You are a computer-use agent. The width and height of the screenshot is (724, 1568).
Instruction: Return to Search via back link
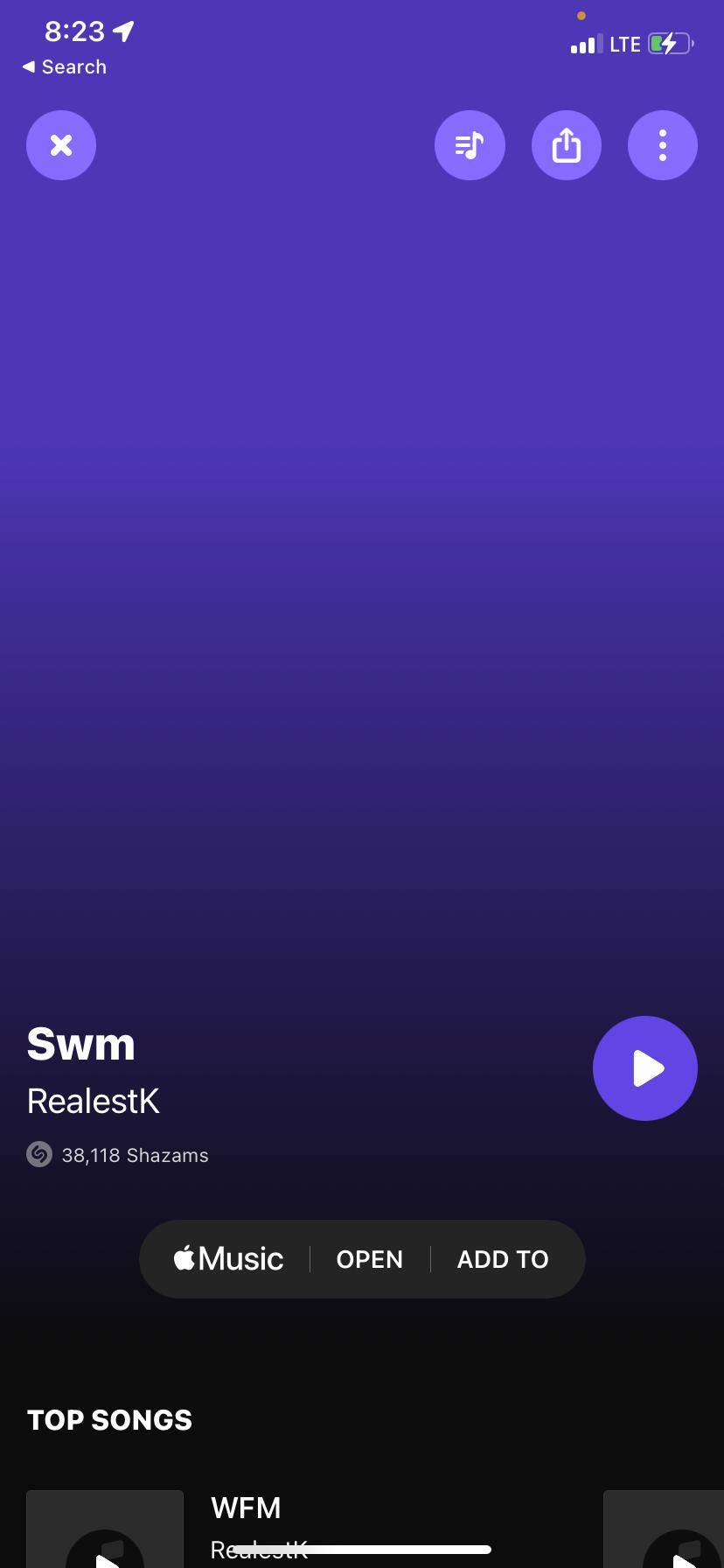tap(65, 67)
